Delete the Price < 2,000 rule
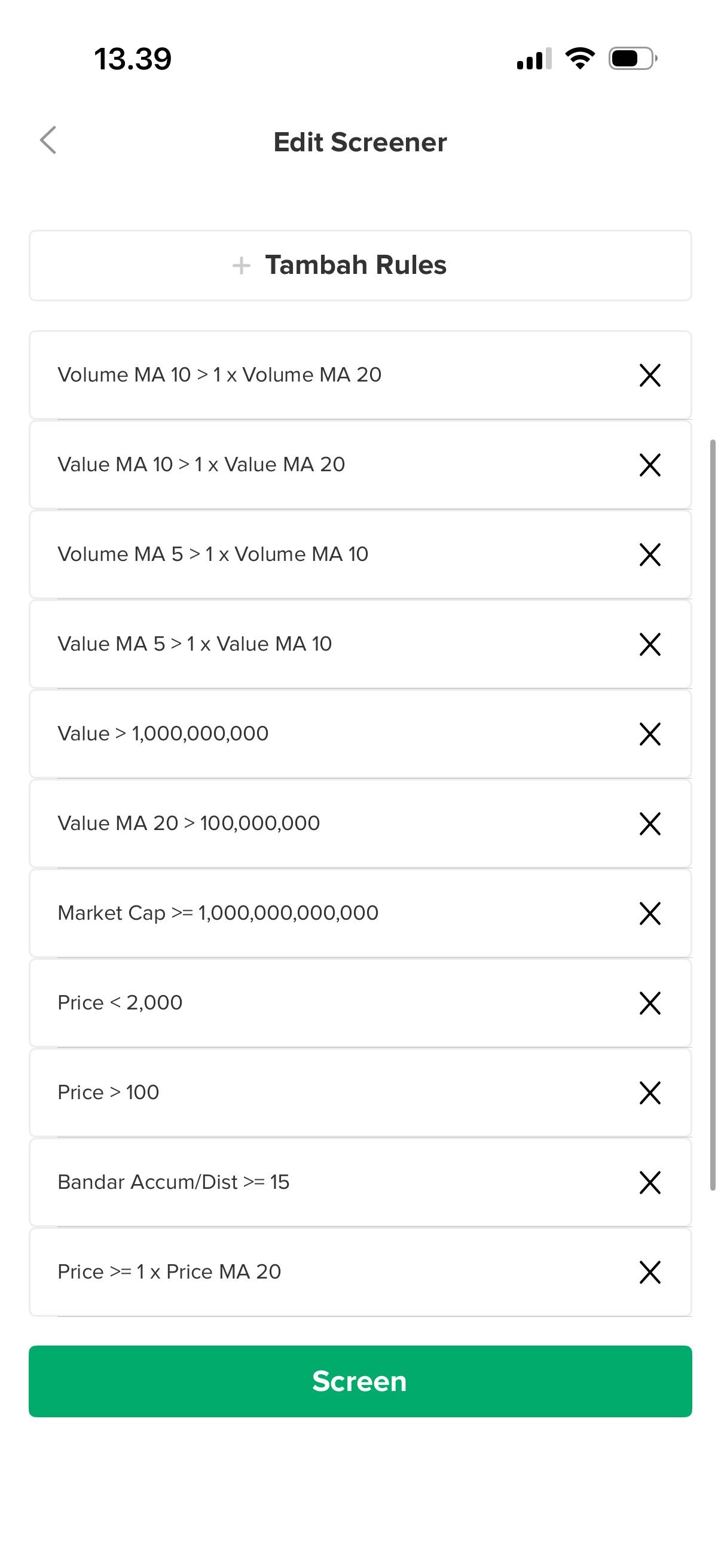This screenshot has height=1568, width=721. tap(650, 1003)
